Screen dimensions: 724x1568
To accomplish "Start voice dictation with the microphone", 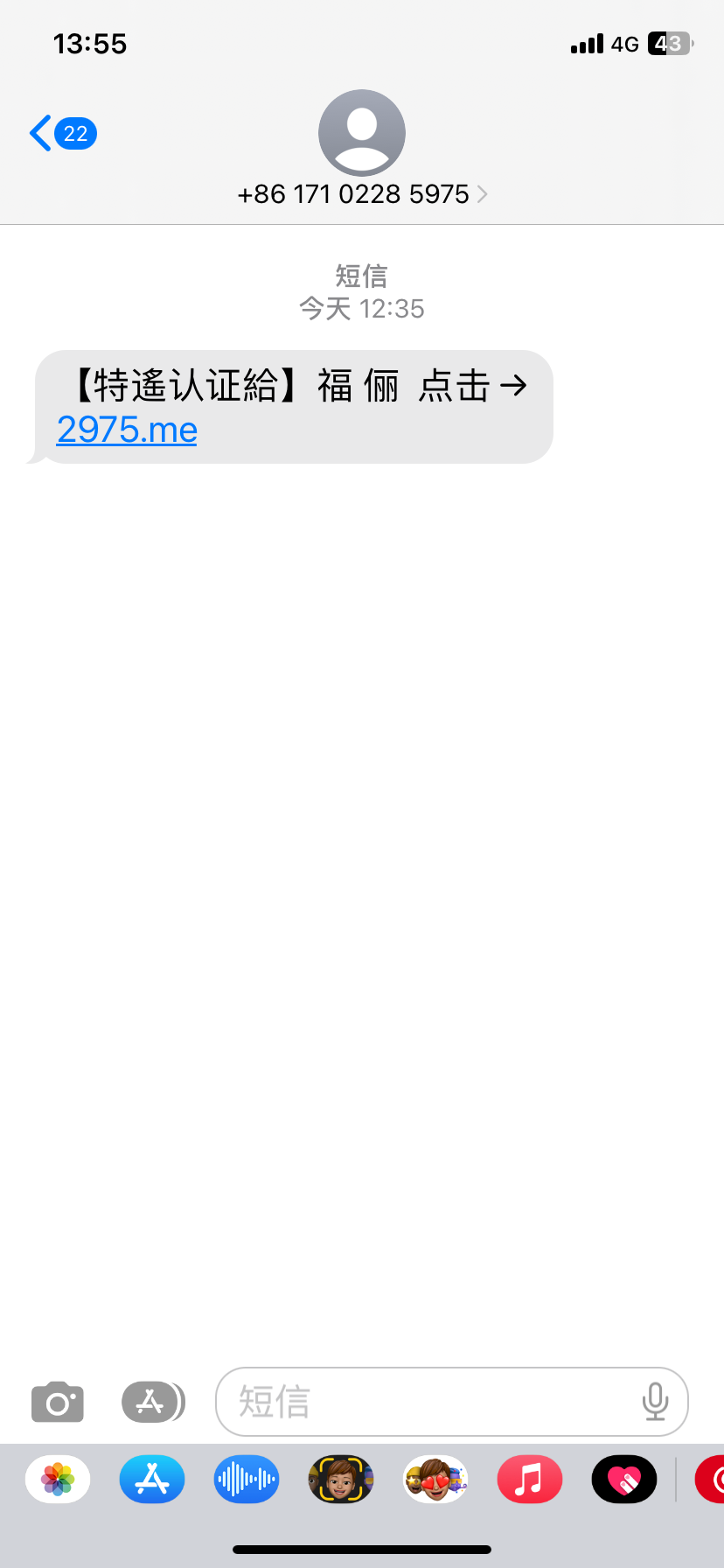I will [x=655, y=1402].
